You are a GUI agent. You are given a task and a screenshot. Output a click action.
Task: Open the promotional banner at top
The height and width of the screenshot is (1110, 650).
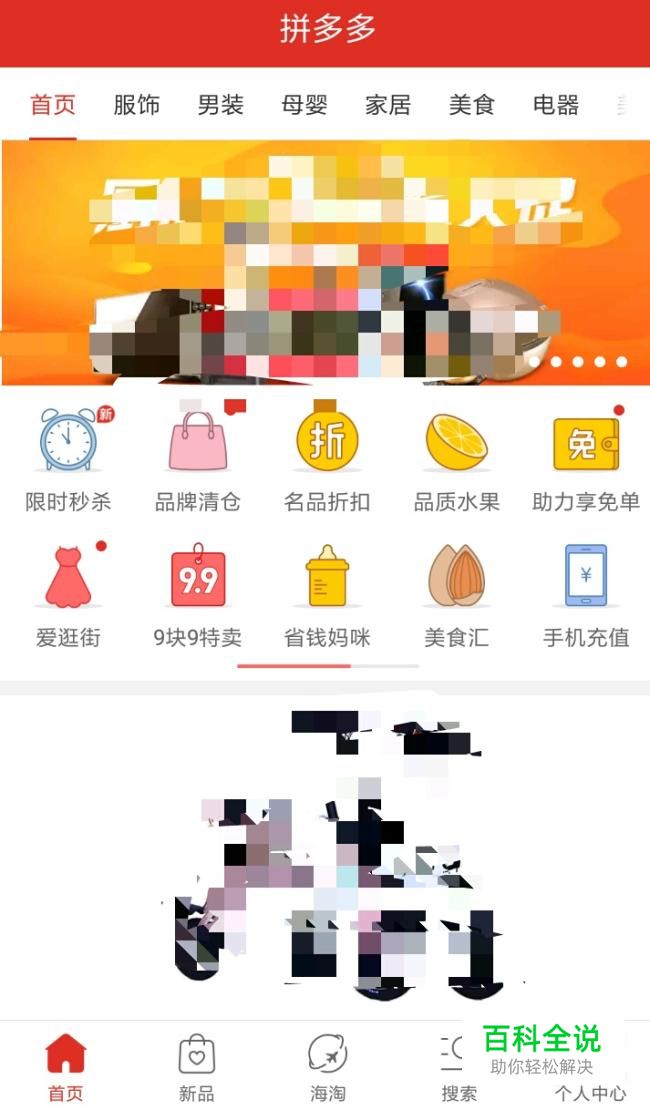pyautogui.click(x=325, y=262)
